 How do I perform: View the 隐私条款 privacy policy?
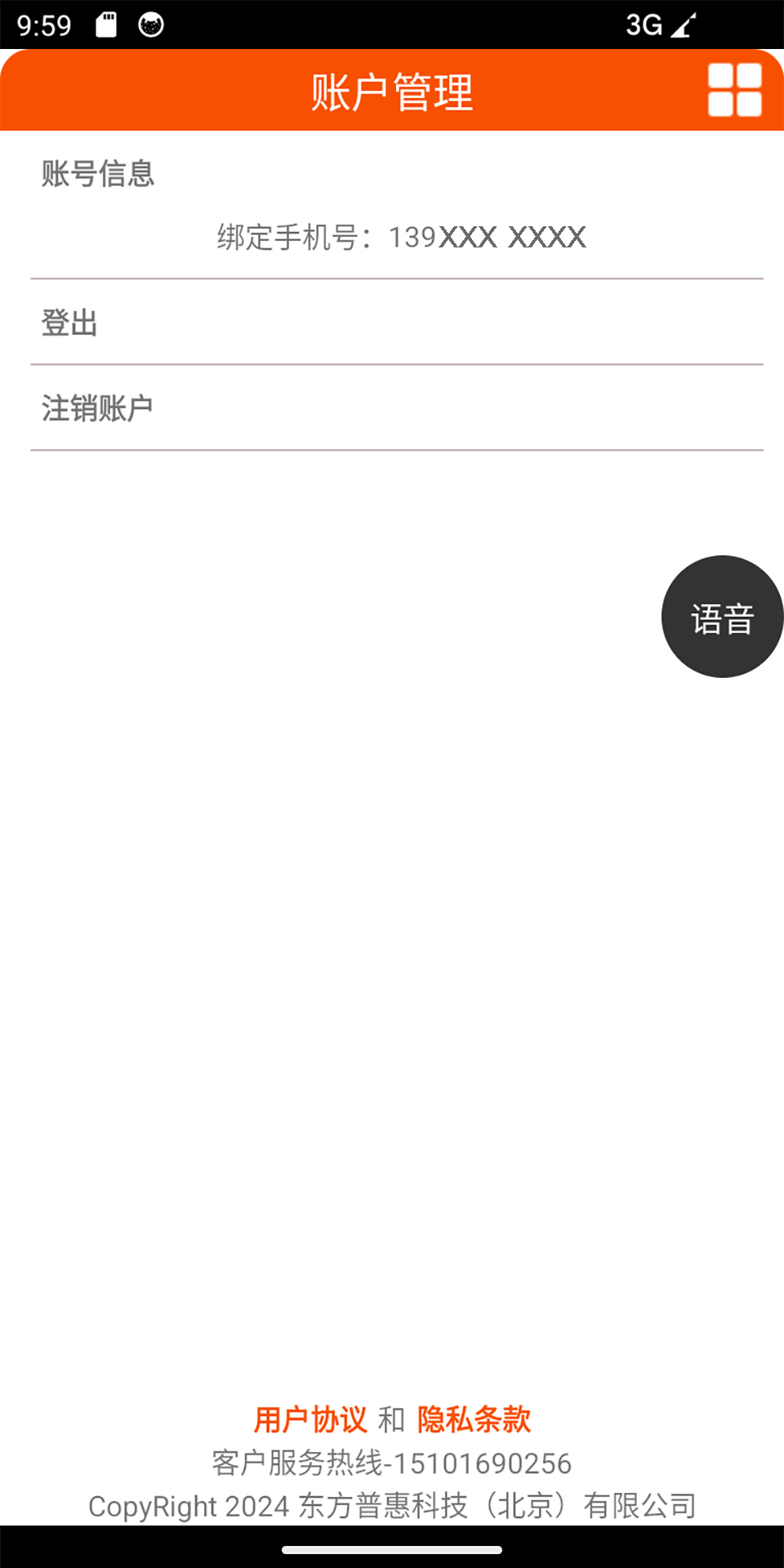pos(475,1419)
